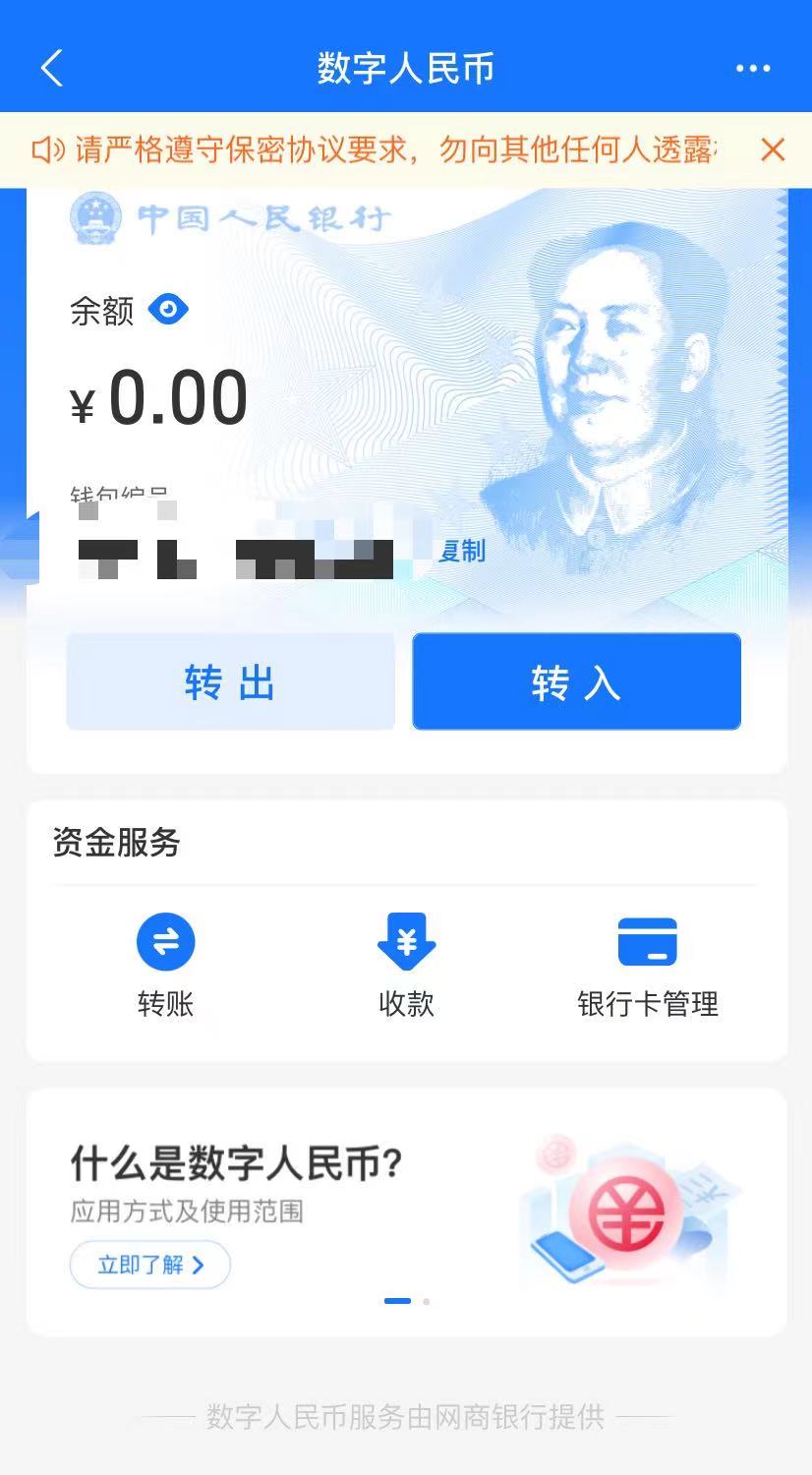Screen dimensions: 812x1475
Task: Copy the wallet number via 复制
Action: point(461,552)
